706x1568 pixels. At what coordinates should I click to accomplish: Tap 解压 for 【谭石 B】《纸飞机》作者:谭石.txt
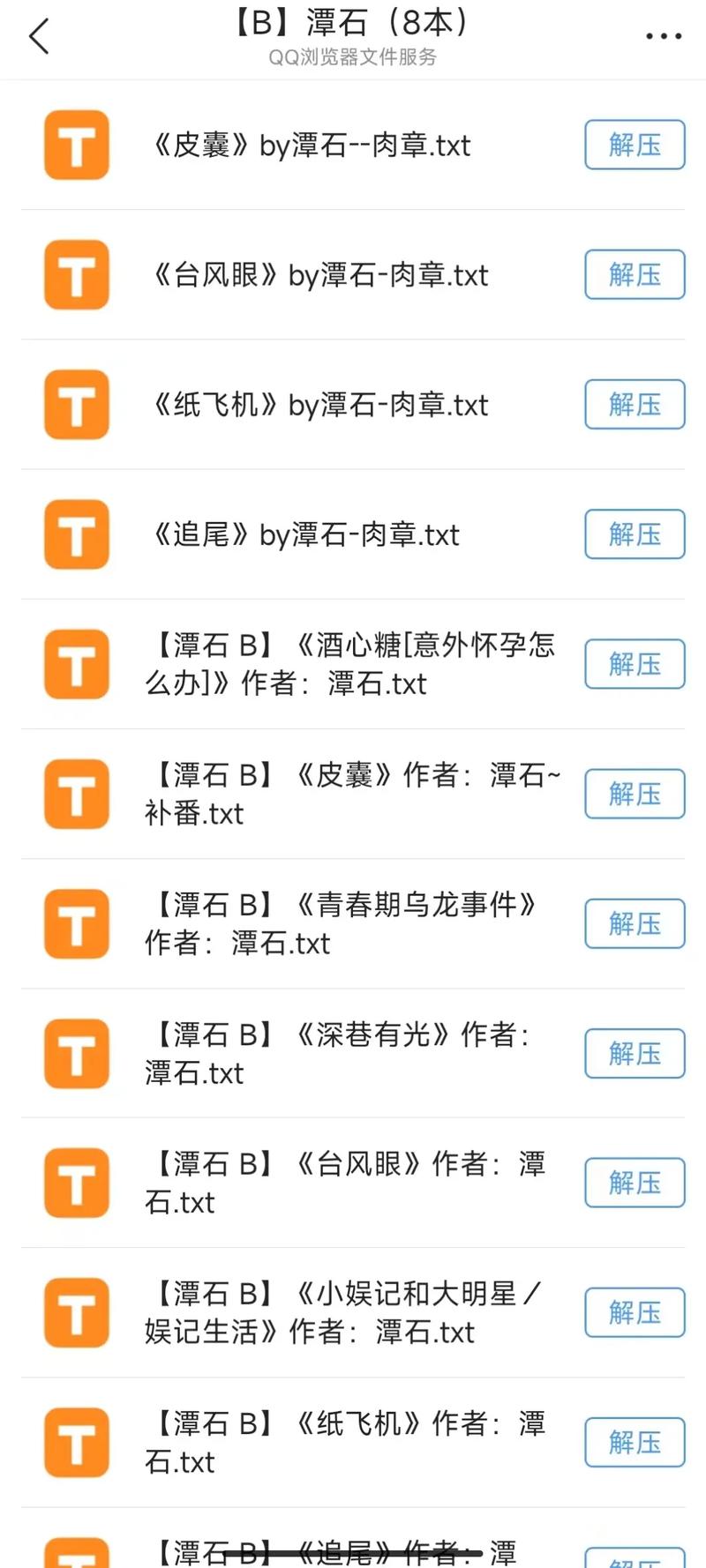coord(635,1442)
